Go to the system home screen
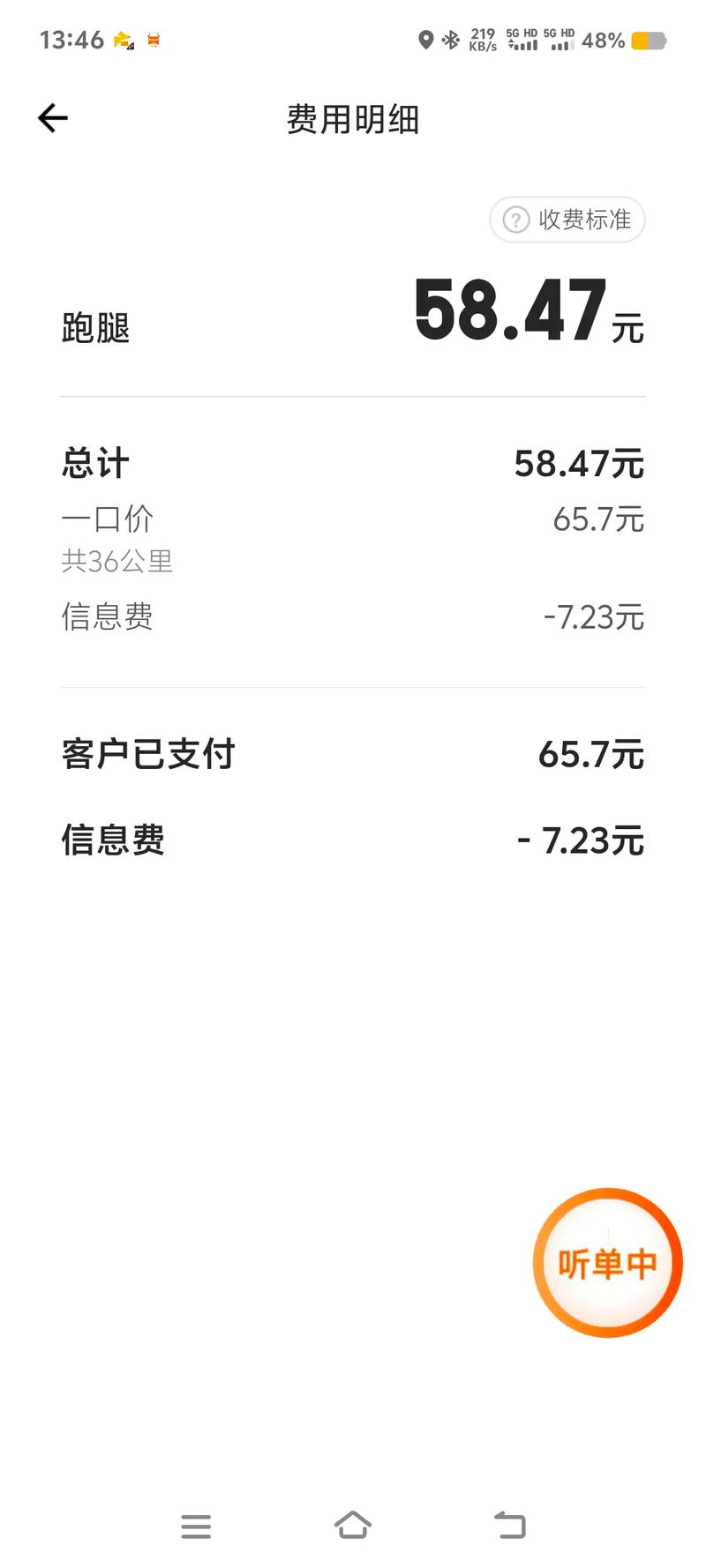The height and width of the screenshot is (1568, 706). [353, 1525]
